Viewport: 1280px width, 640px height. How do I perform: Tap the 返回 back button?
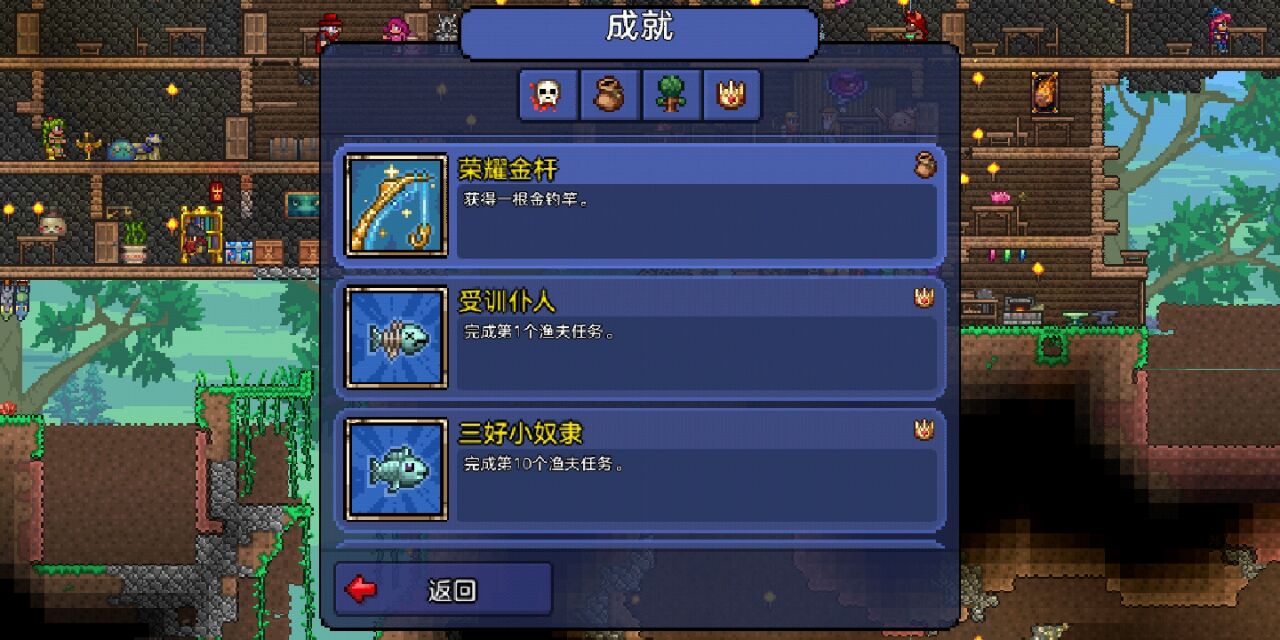[444, 589]
